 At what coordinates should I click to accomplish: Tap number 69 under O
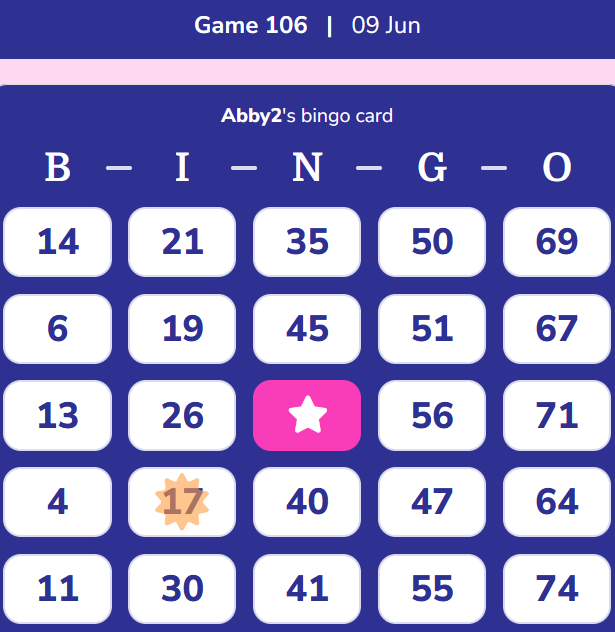point(556,242)
